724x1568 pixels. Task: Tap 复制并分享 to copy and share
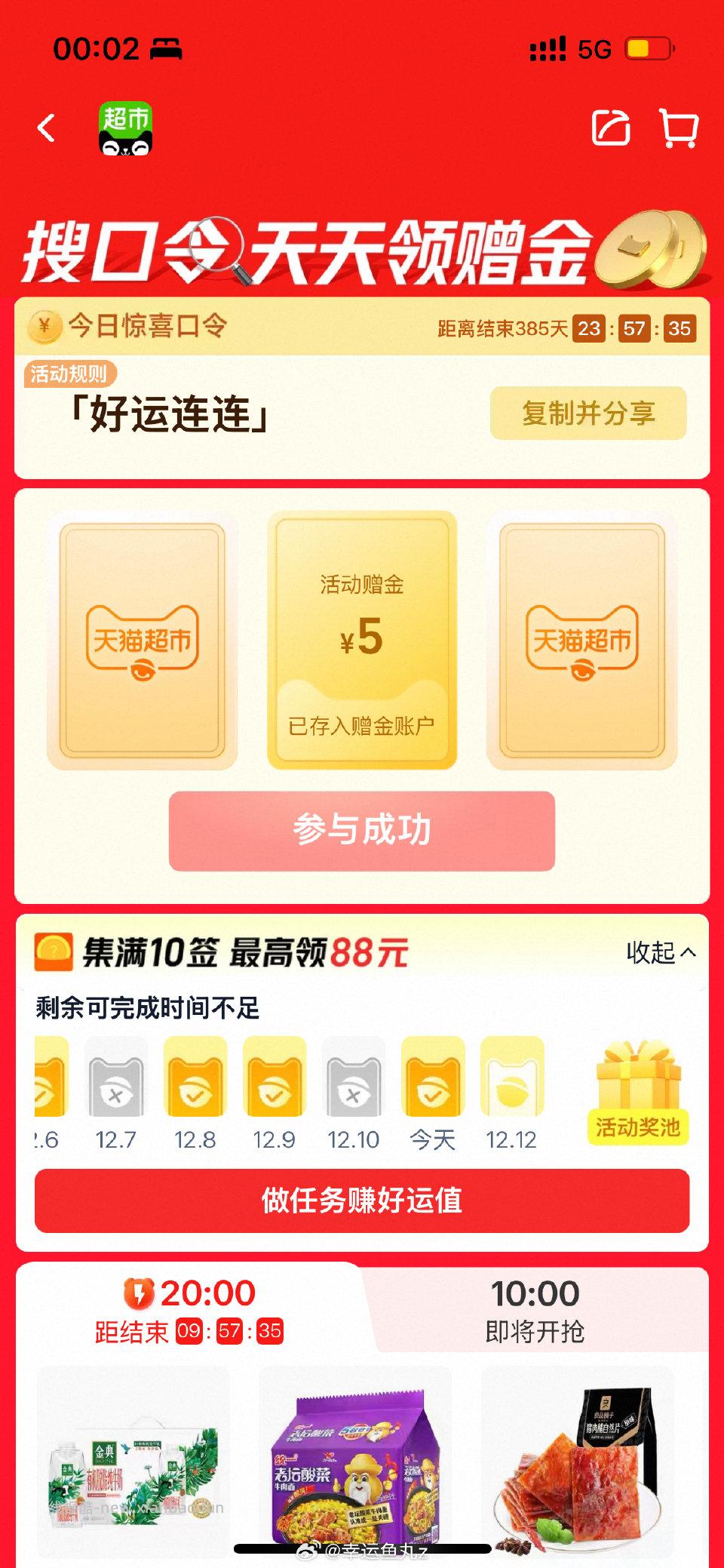588,413
